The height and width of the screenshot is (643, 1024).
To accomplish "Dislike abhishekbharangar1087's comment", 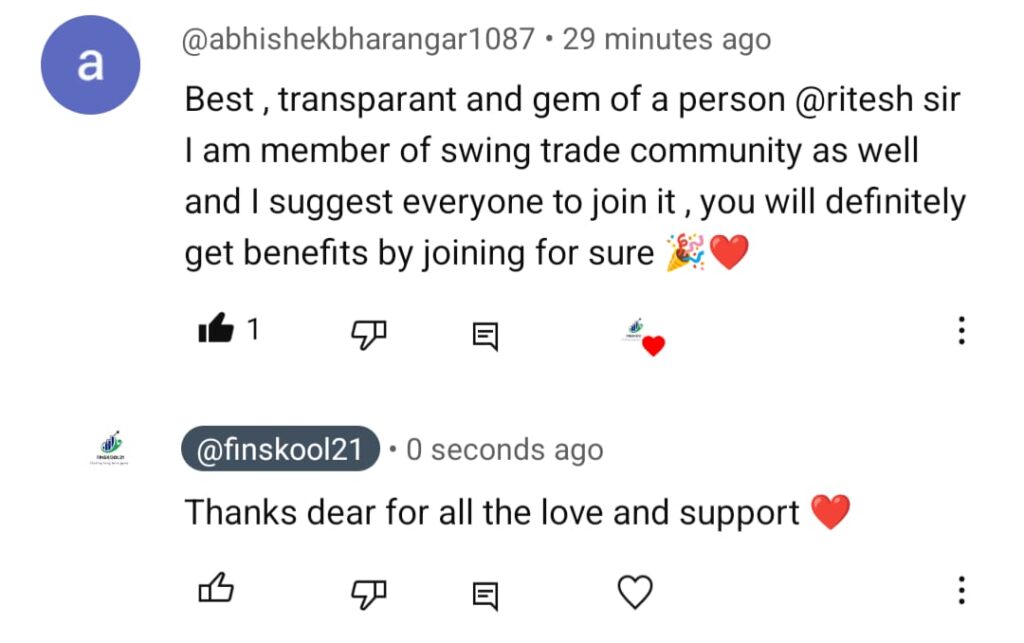I will [368, 335].
